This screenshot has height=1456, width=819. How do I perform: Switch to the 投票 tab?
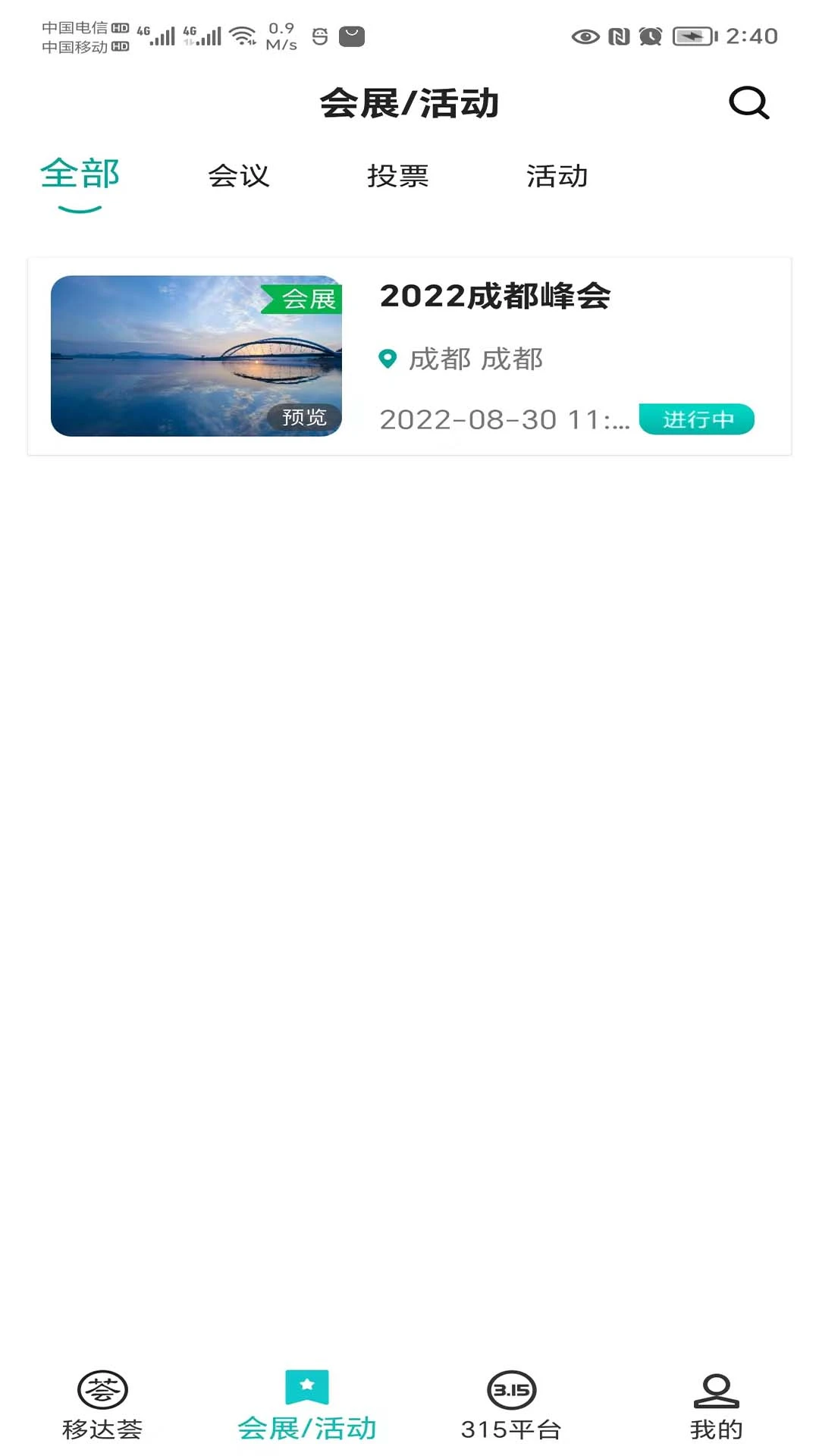click(398, 176)
